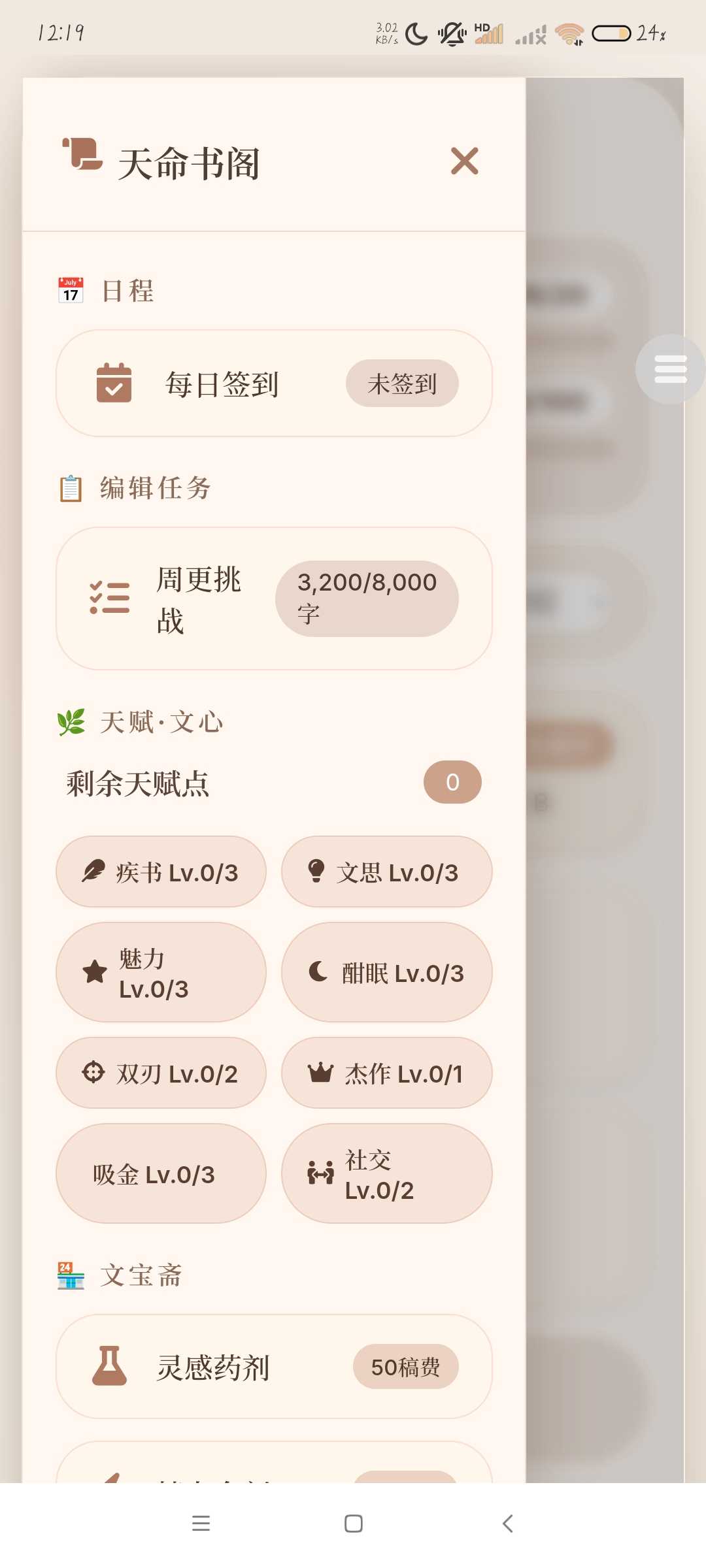Select the 魅力 talent chip
Screen dimensions: 706x1568
[x=161, y=972]
